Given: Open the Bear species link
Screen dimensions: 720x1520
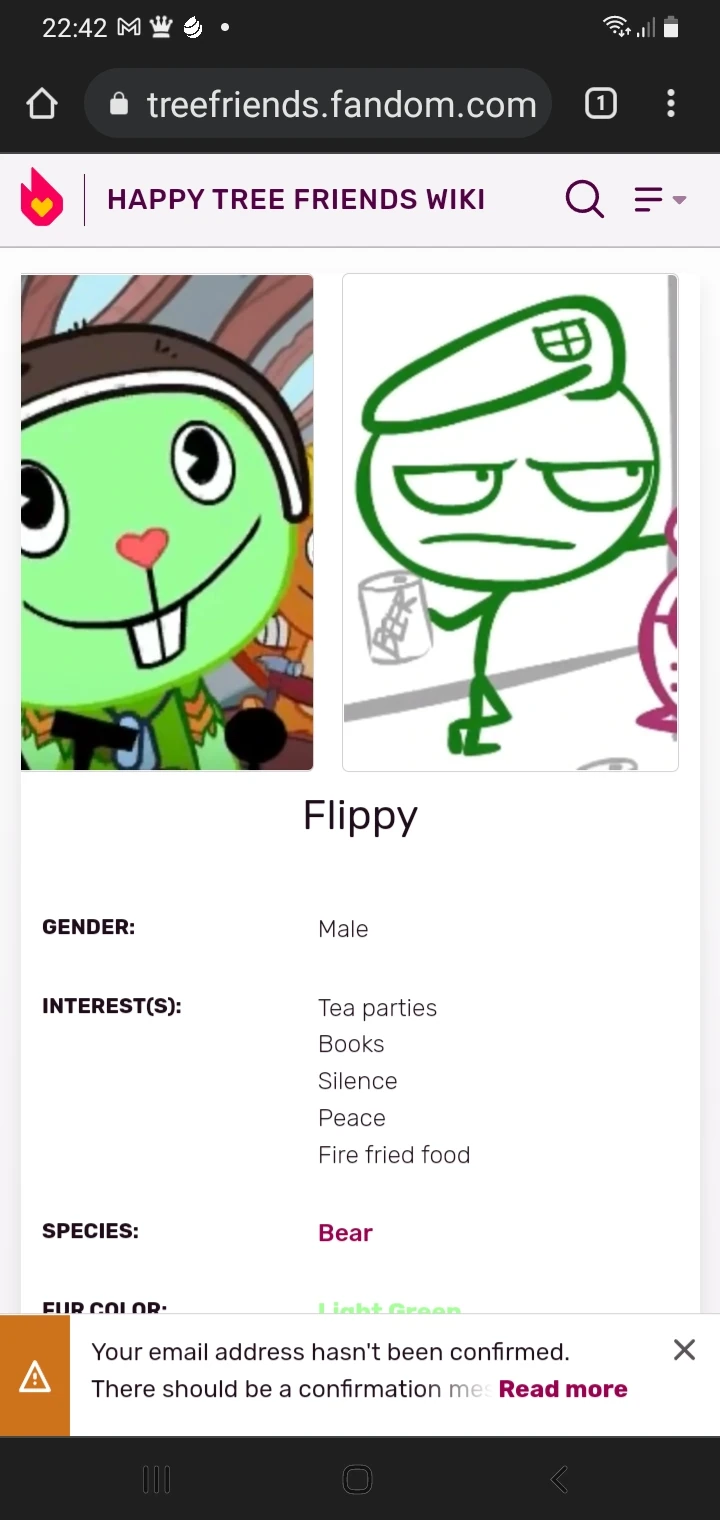Looking at the screenshot, I should pos(345,1233).
